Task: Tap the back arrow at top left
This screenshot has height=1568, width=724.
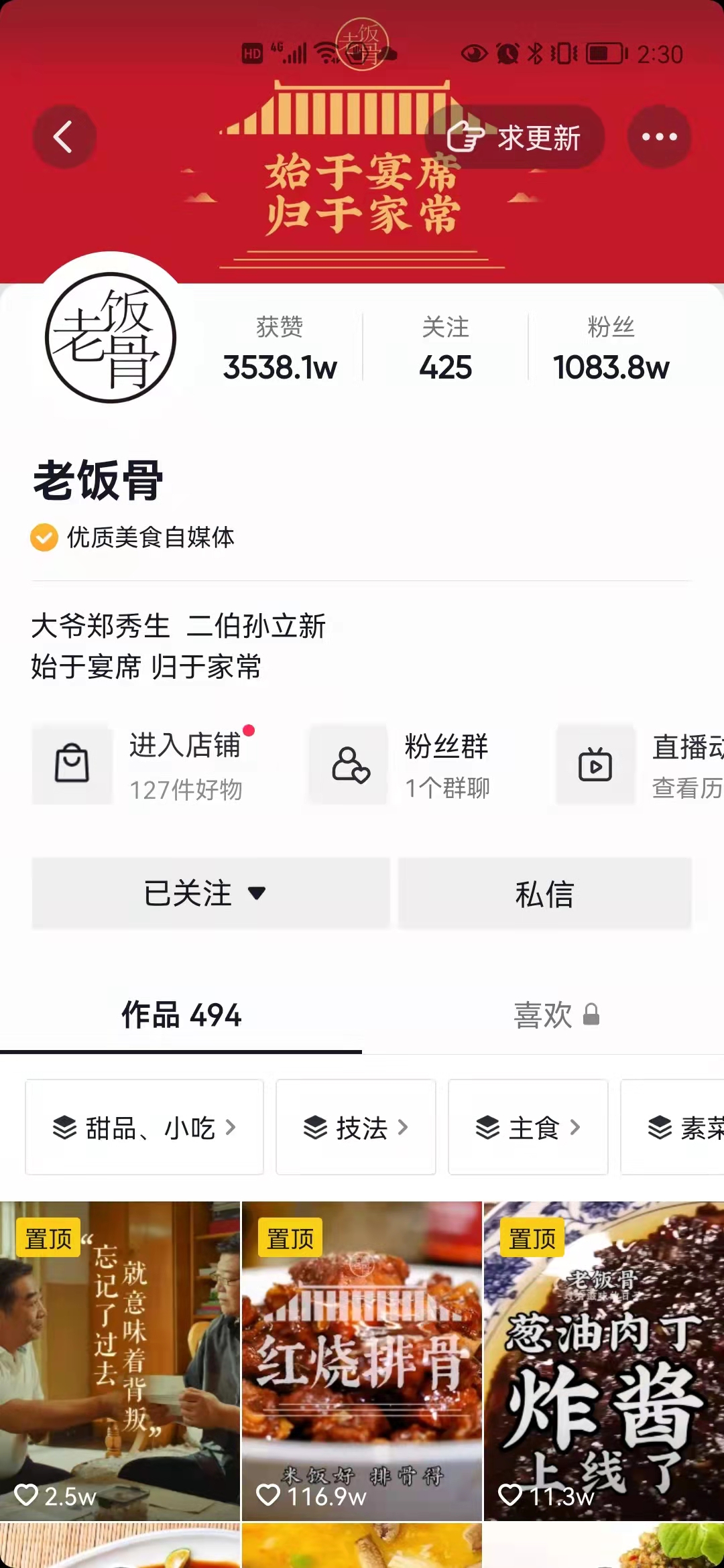Action: tap(64, 137)
